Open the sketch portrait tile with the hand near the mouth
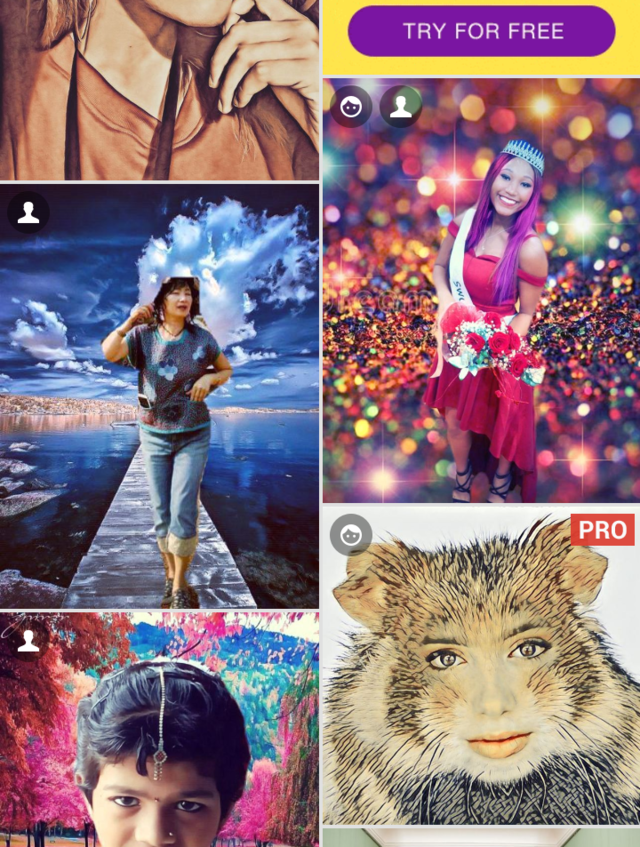 pos(159,90)
